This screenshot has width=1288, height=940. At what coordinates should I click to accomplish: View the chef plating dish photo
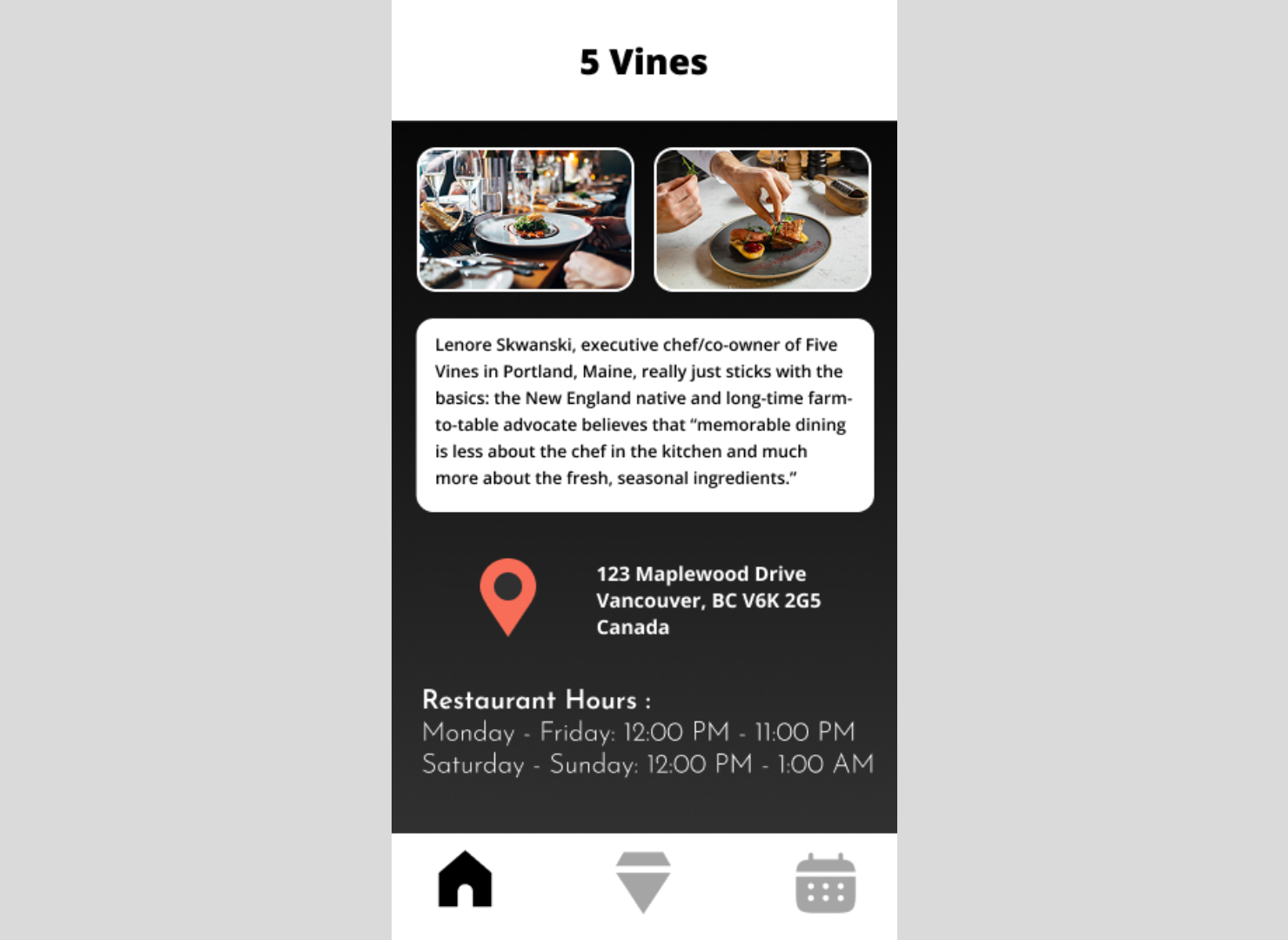762,219
